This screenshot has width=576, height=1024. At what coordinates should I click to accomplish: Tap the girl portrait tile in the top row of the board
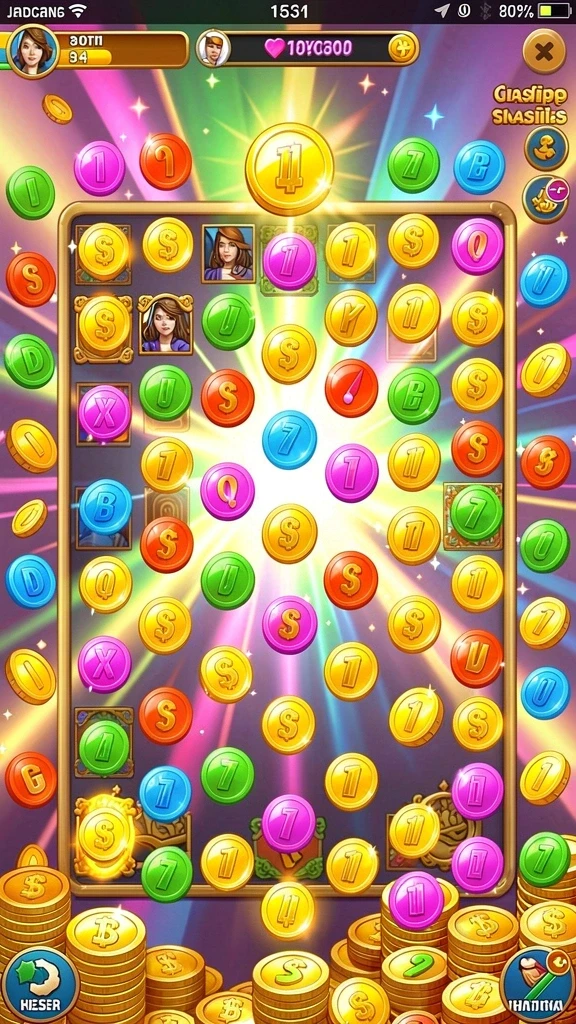(x=228, y=254)
